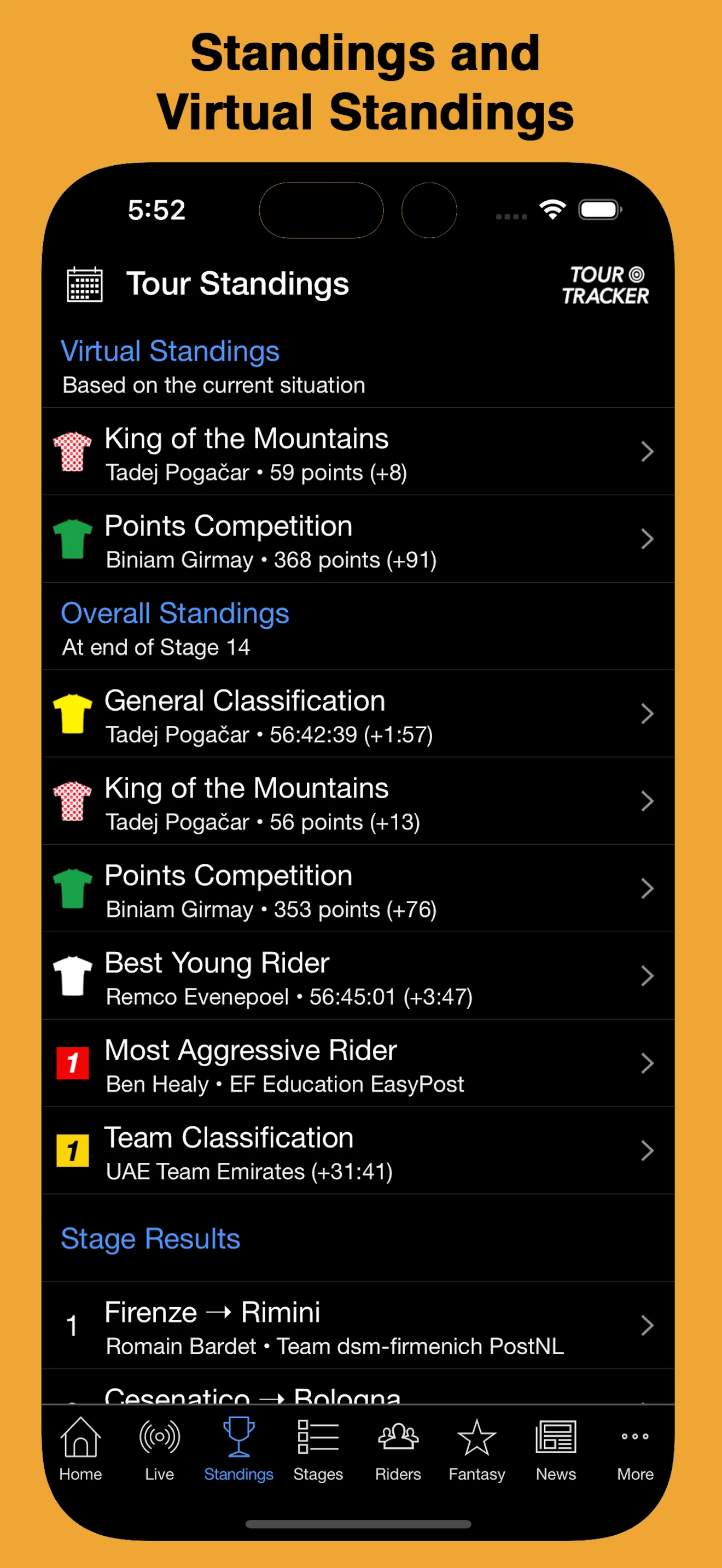Open Most Aggressive Rider details chevron
This screenshot has height=1568, width=722.
point(647,1063)
